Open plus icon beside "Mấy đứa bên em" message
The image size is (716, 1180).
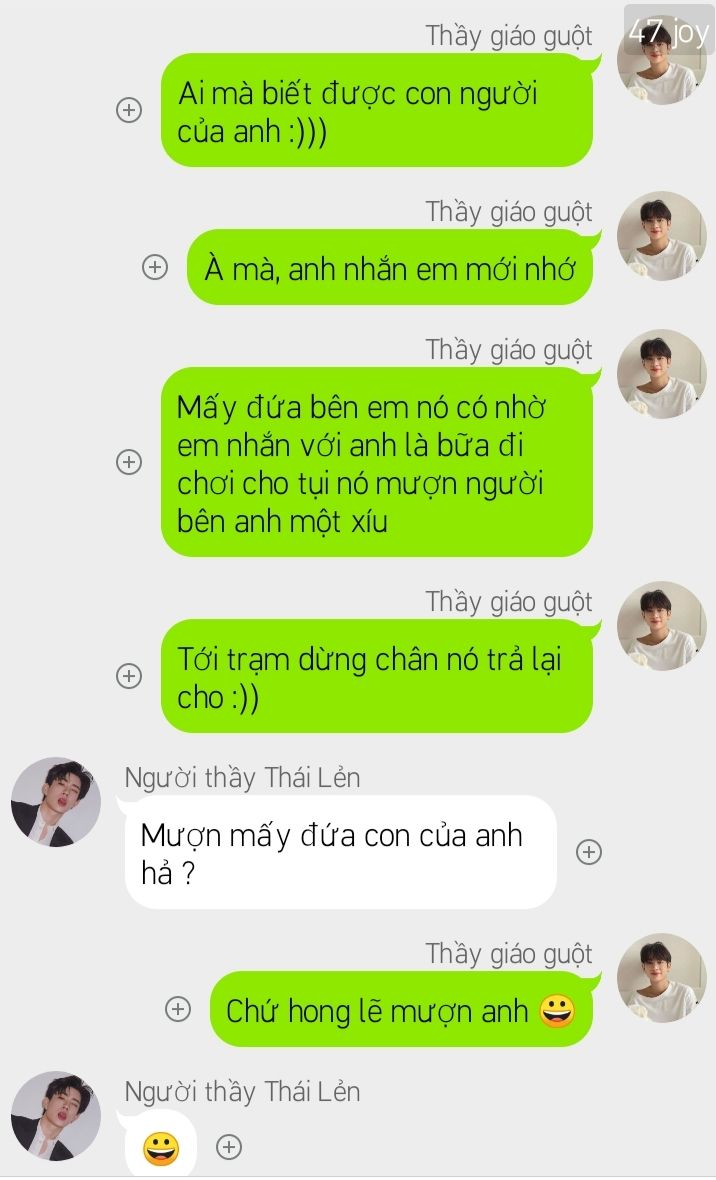129,462
